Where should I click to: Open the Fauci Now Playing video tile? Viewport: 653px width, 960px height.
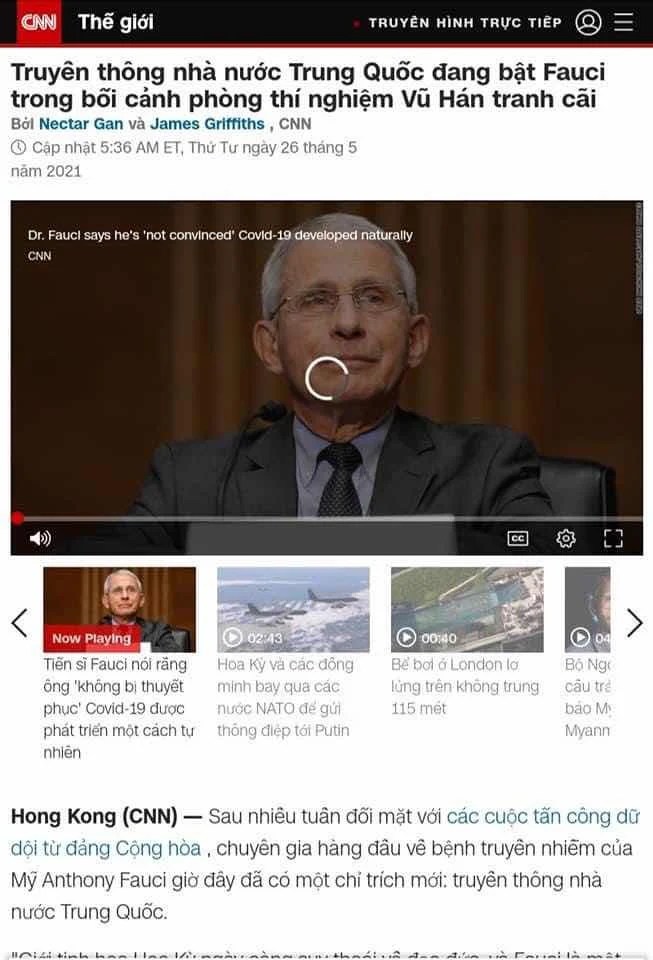(x=119, y=610)
